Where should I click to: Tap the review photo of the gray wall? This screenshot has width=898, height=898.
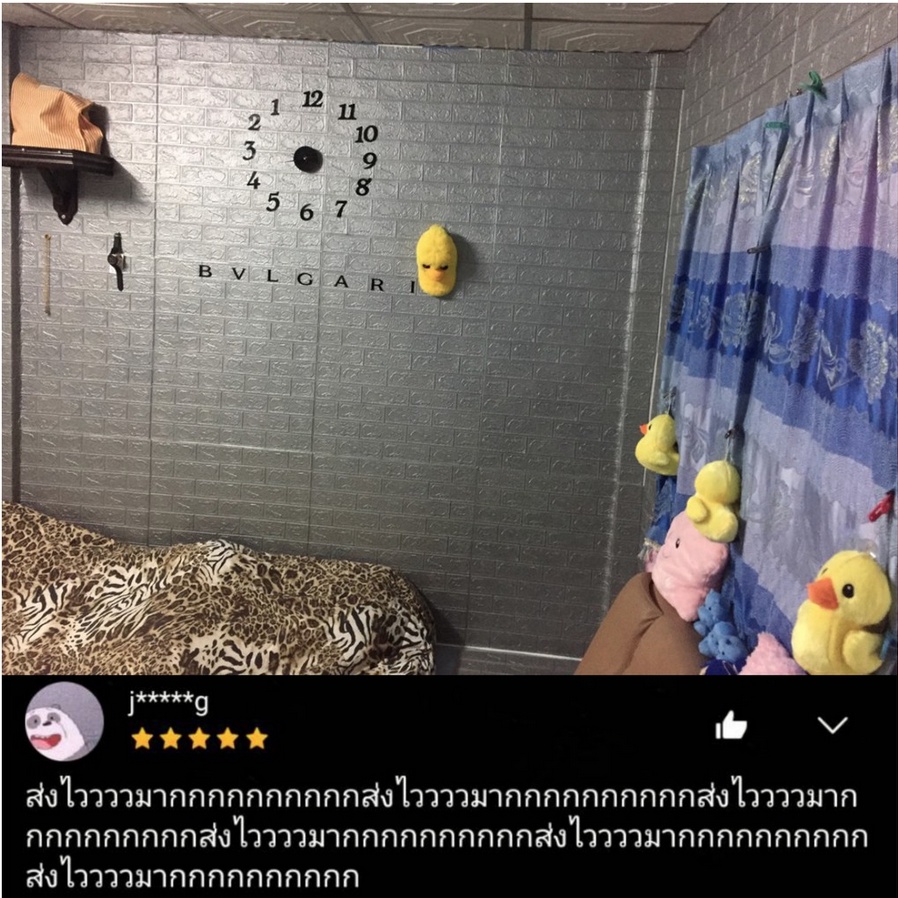pyautogui.click(x=449, y=338)
